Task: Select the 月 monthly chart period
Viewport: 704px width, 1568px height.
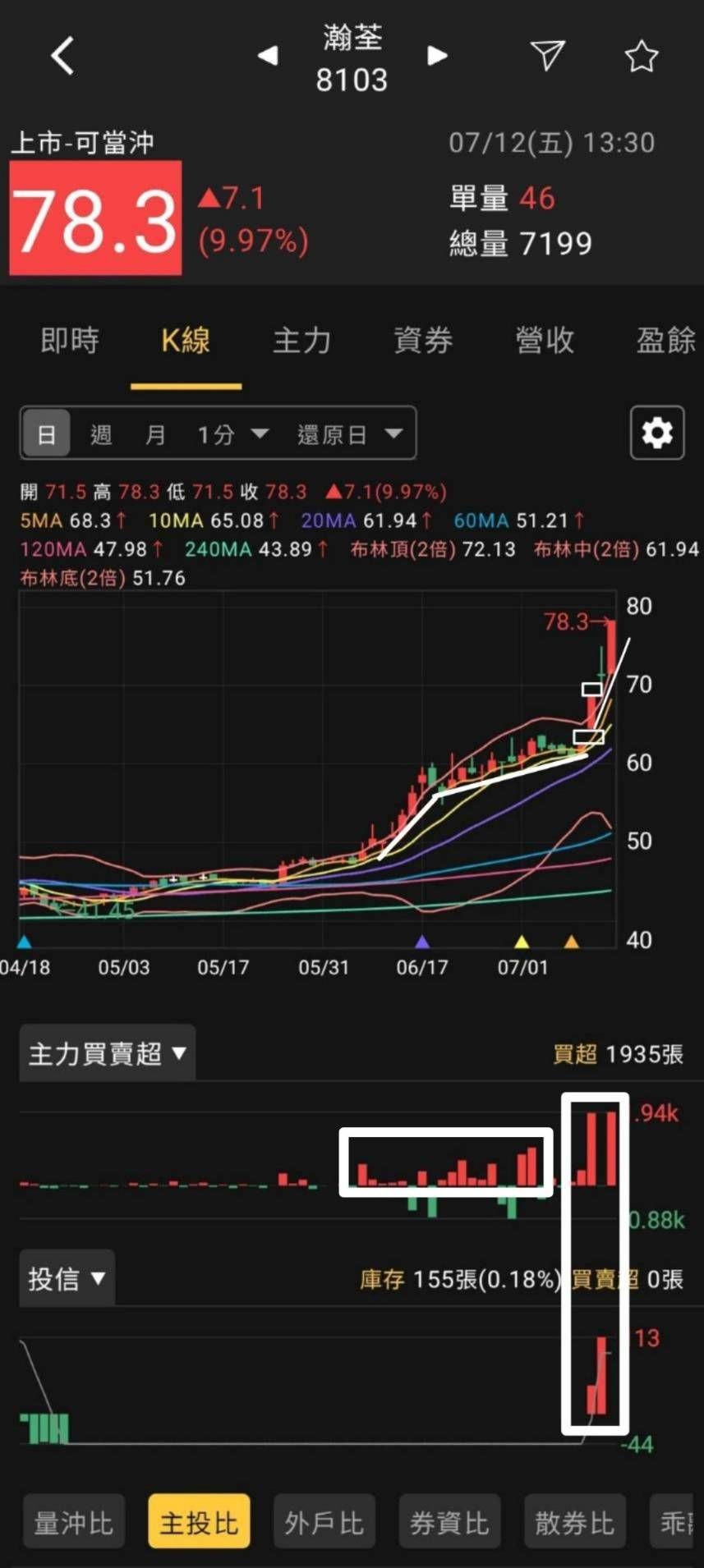Action: [x=155, y=433]
